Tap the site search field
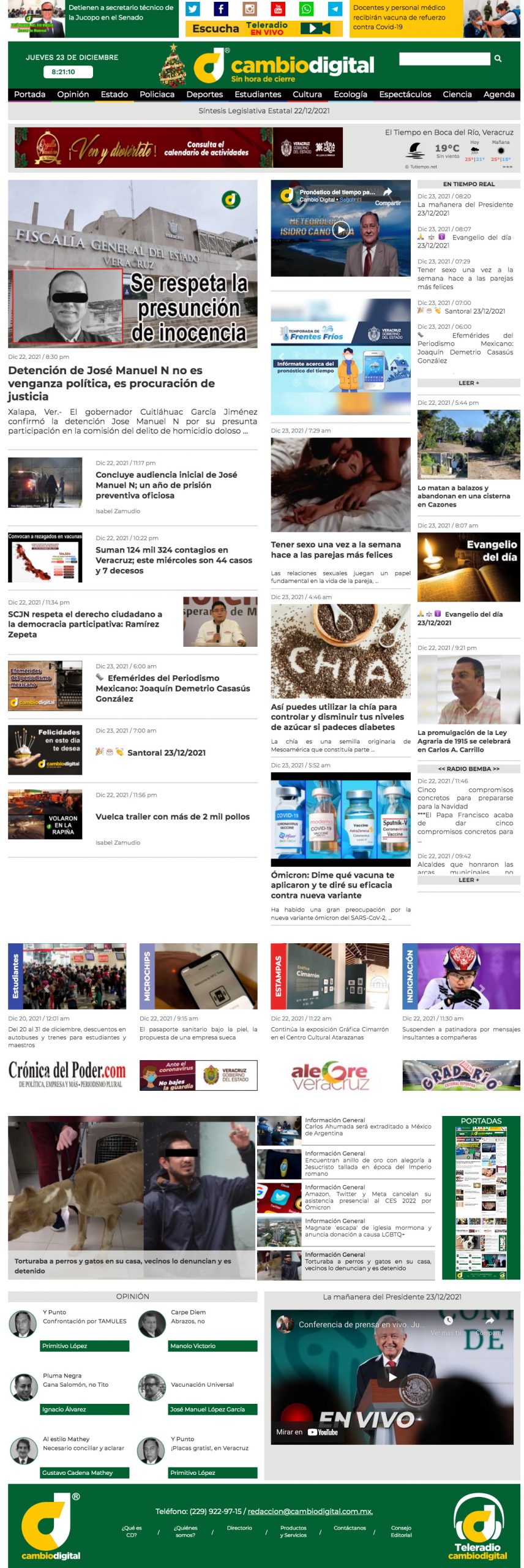524x1568 pixels. [x=444, y=59]
